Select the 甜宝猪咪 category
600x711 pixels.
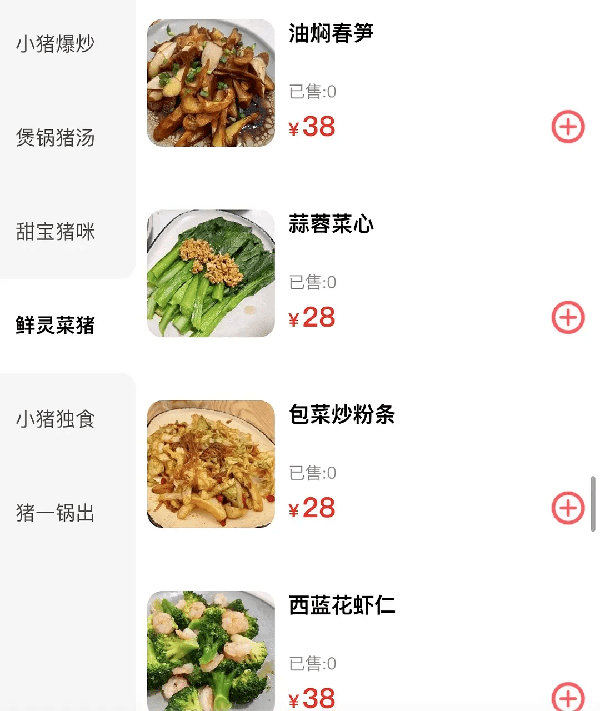click(56, 232)
